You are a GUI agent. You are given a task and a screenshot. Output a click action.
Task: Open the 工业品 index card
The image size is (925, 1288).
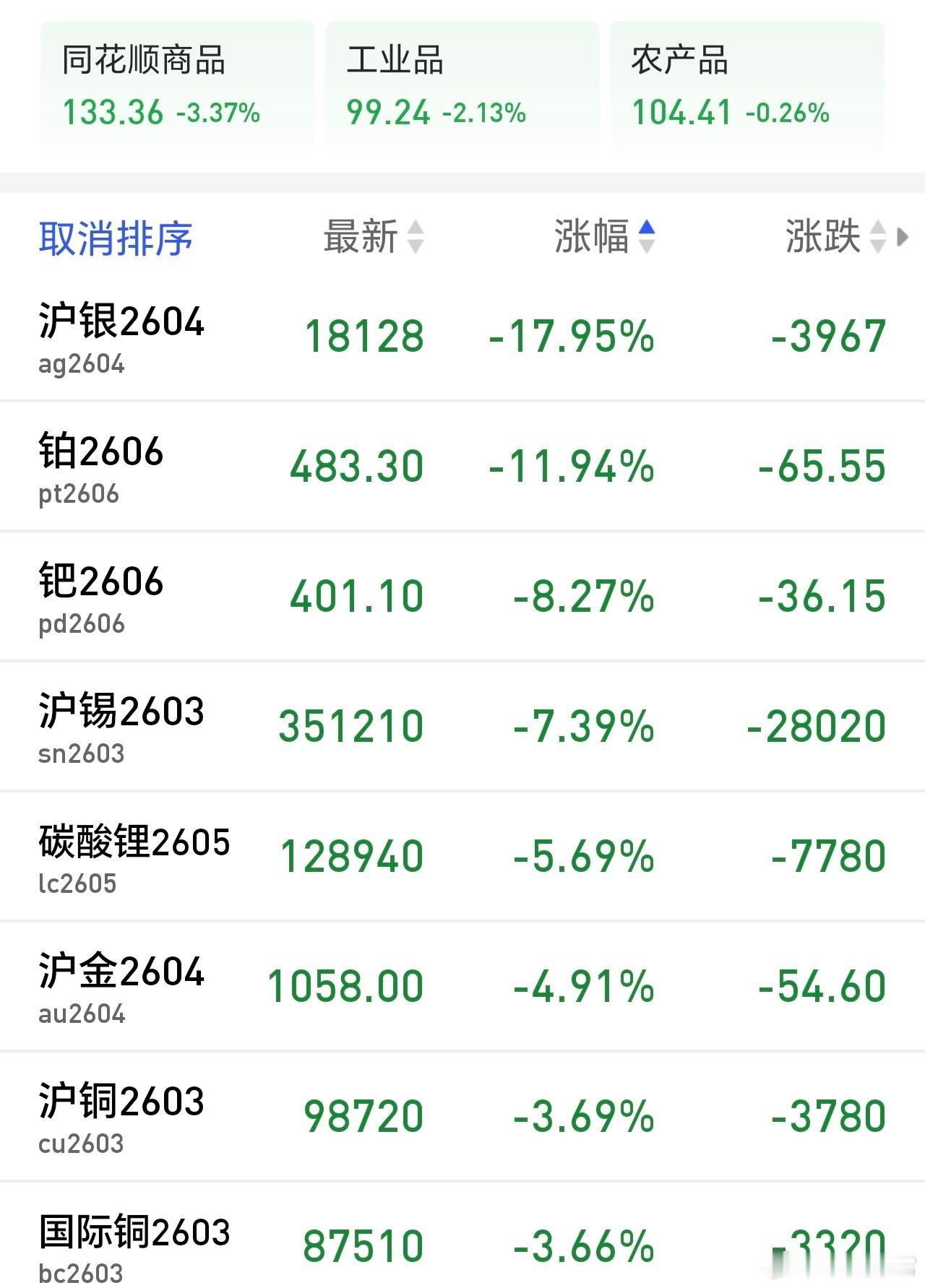pyautogui.click(x=462, y=87)
